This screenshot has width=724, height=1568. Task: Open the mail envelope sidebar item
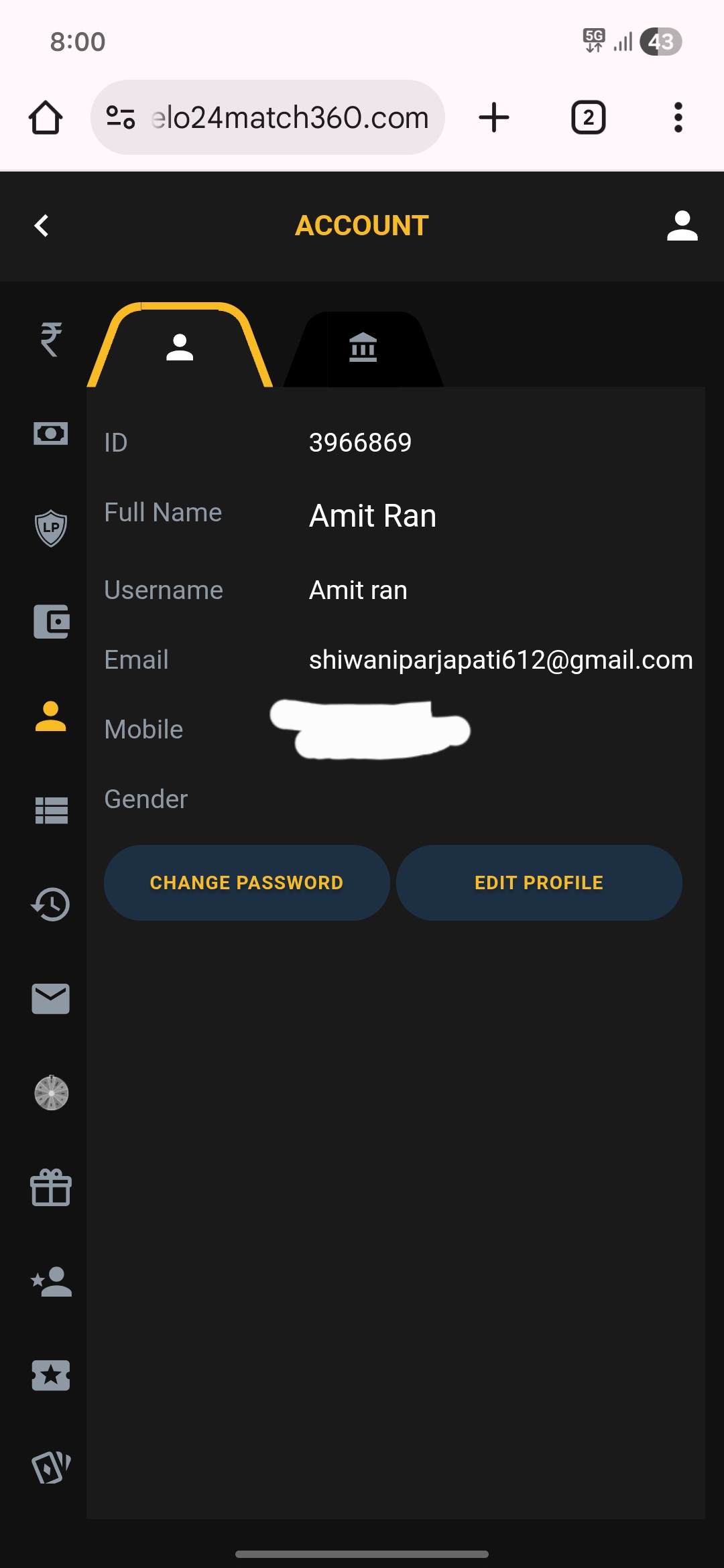pos(51,998)
